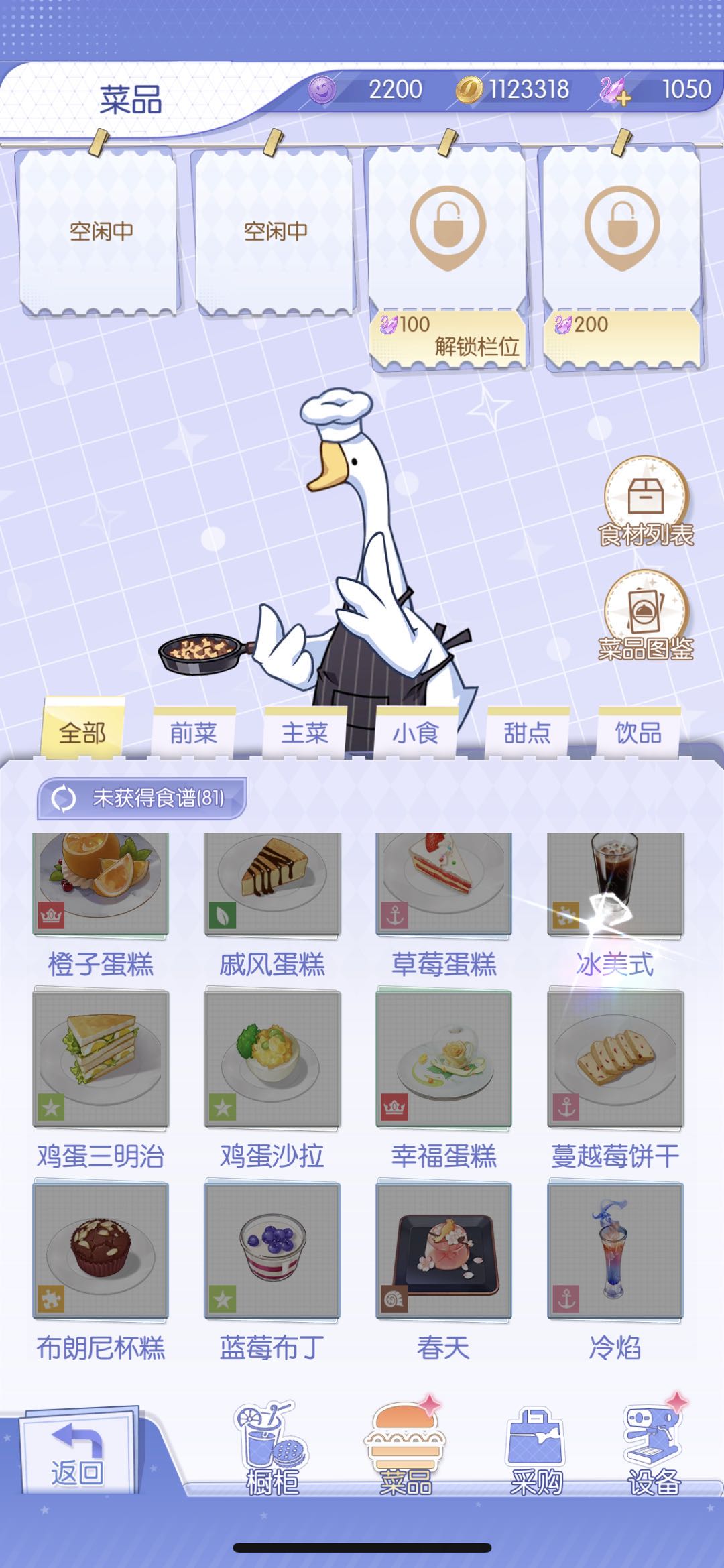724x1568 pixels.
Task: Filter dishes by 前菜 appetizers
Action: [x=193, y=733]
